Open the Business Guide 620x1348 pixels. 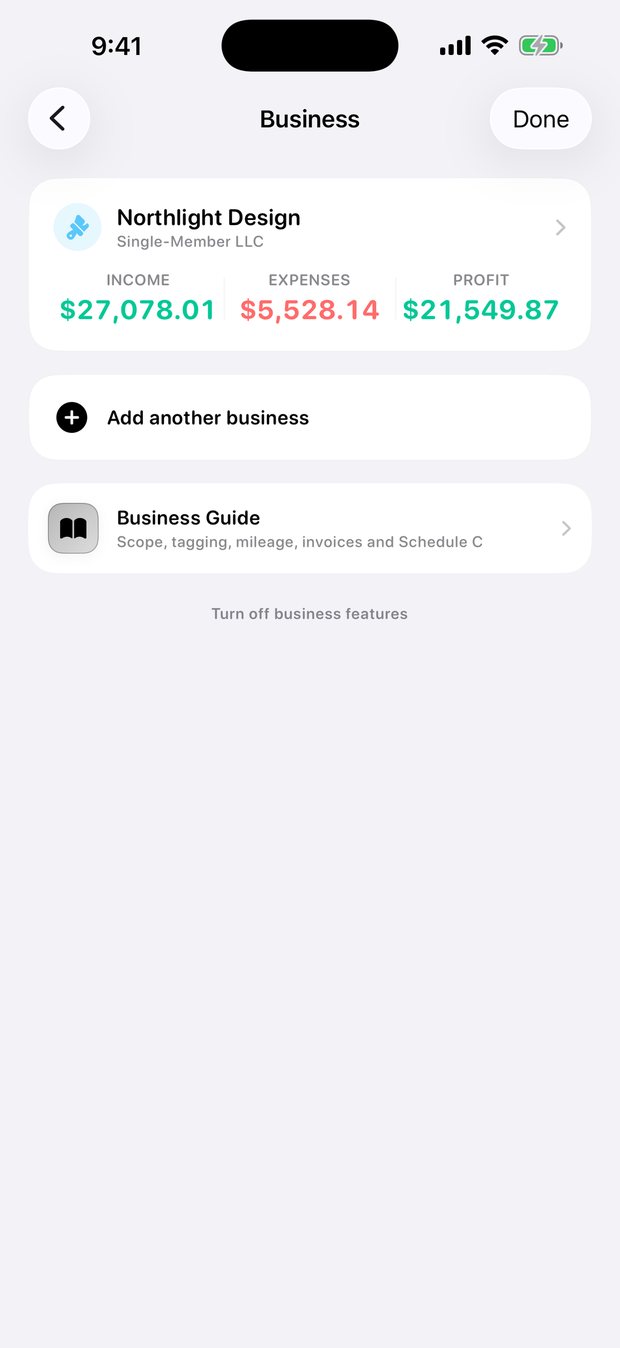click(310, 529)
